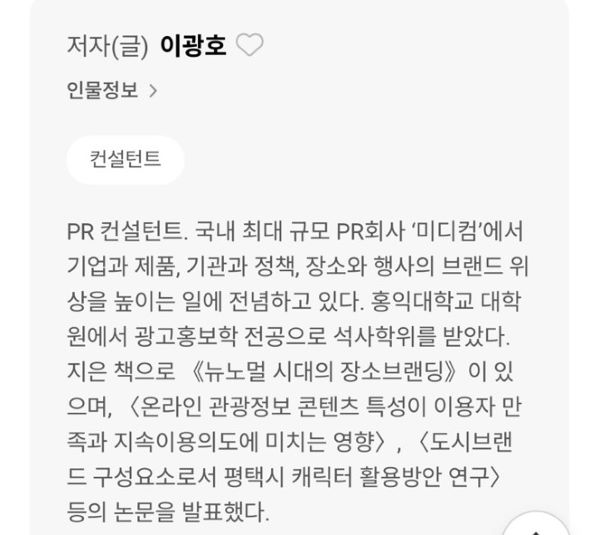600x535 pixels.
Task: Open 인물정보 author details
Action: (x=112, y=91)
